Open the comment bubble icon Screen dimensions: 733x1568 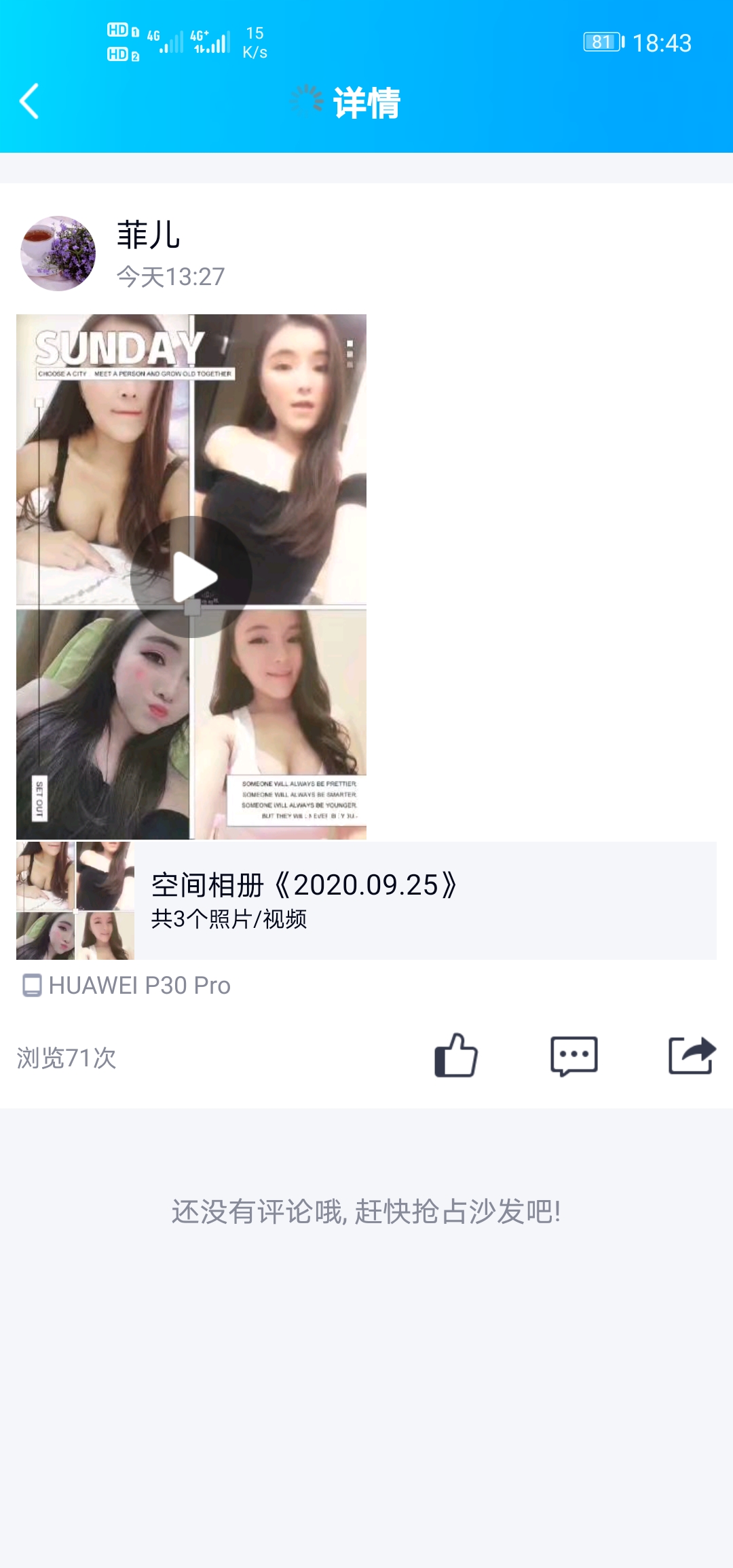(x=574, y=1054)
